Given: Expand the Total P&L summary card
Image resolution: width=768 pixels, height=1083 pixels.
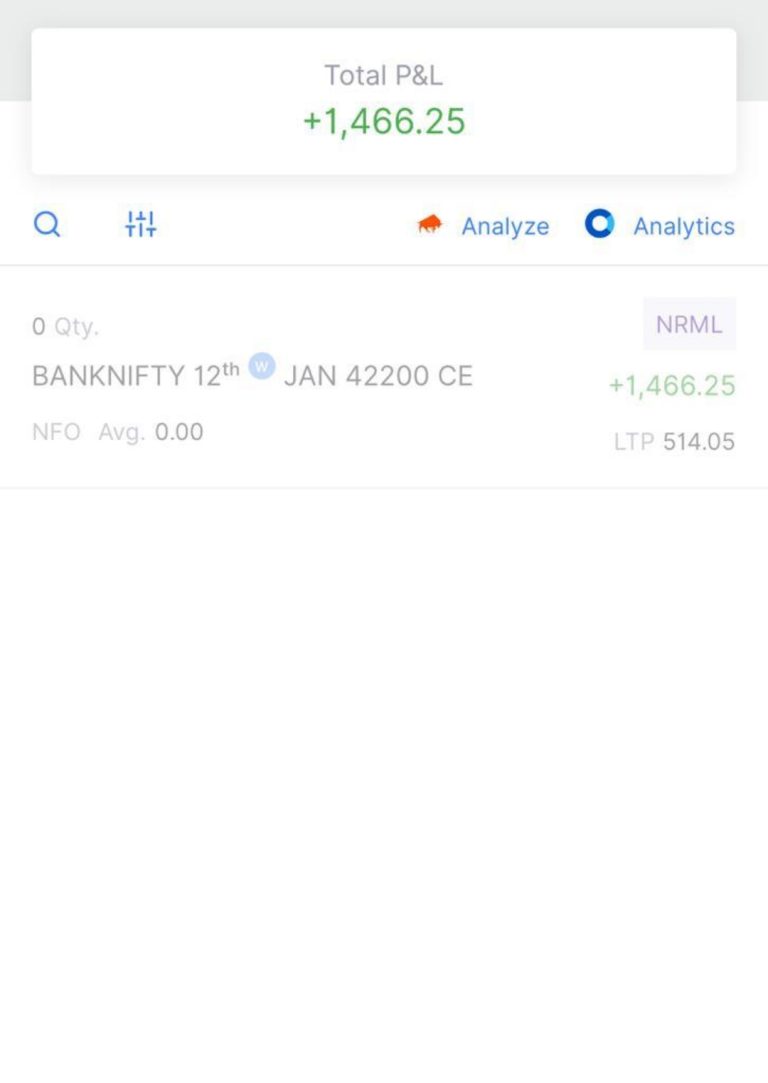Looking at the screenshot, I should 384,100.
